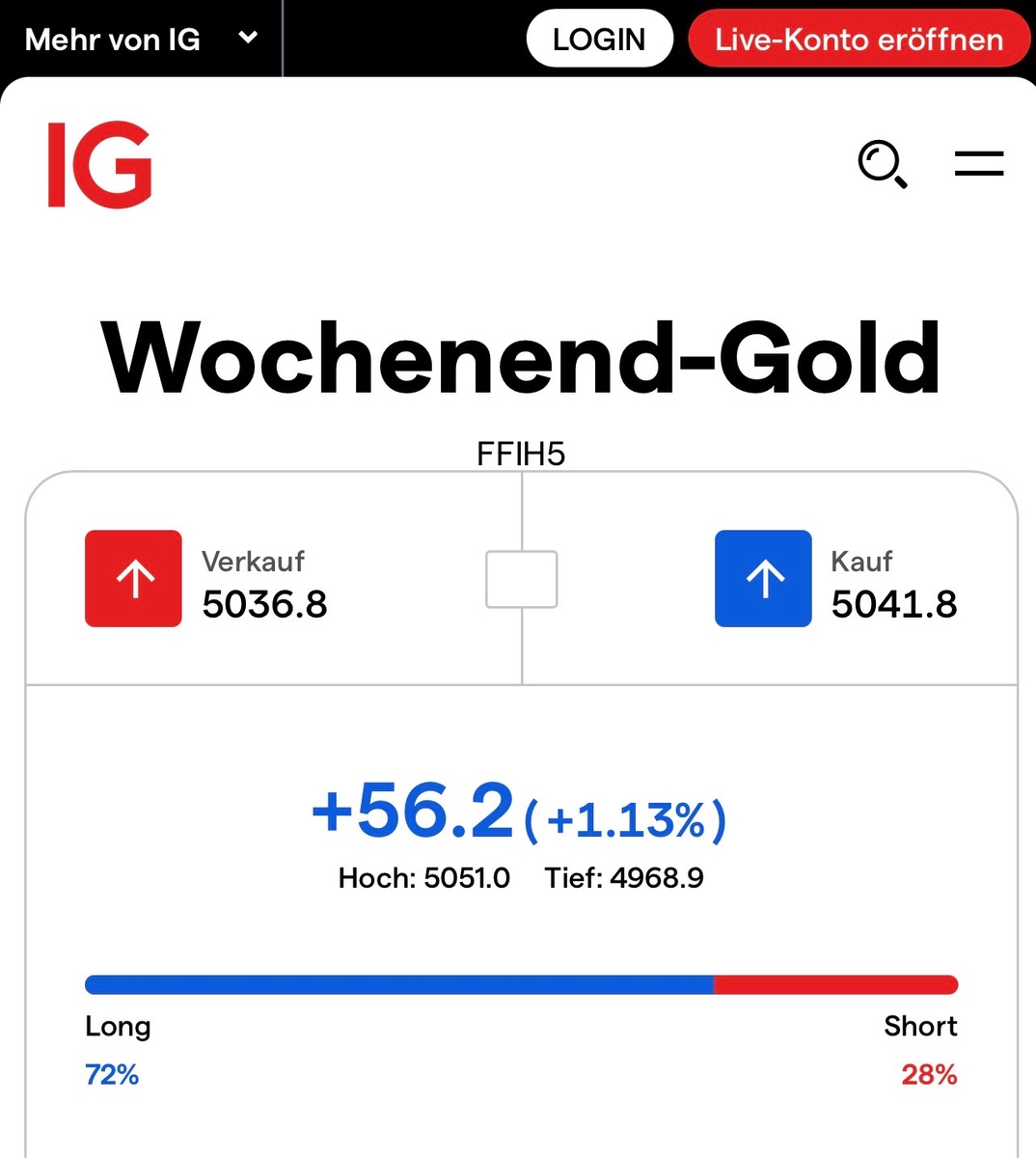Image resolution: width=1036 pixels, height=1158 pixels.
Task: Go to IG home via logo
Action: pyautogui.click(x=100, y=164)
